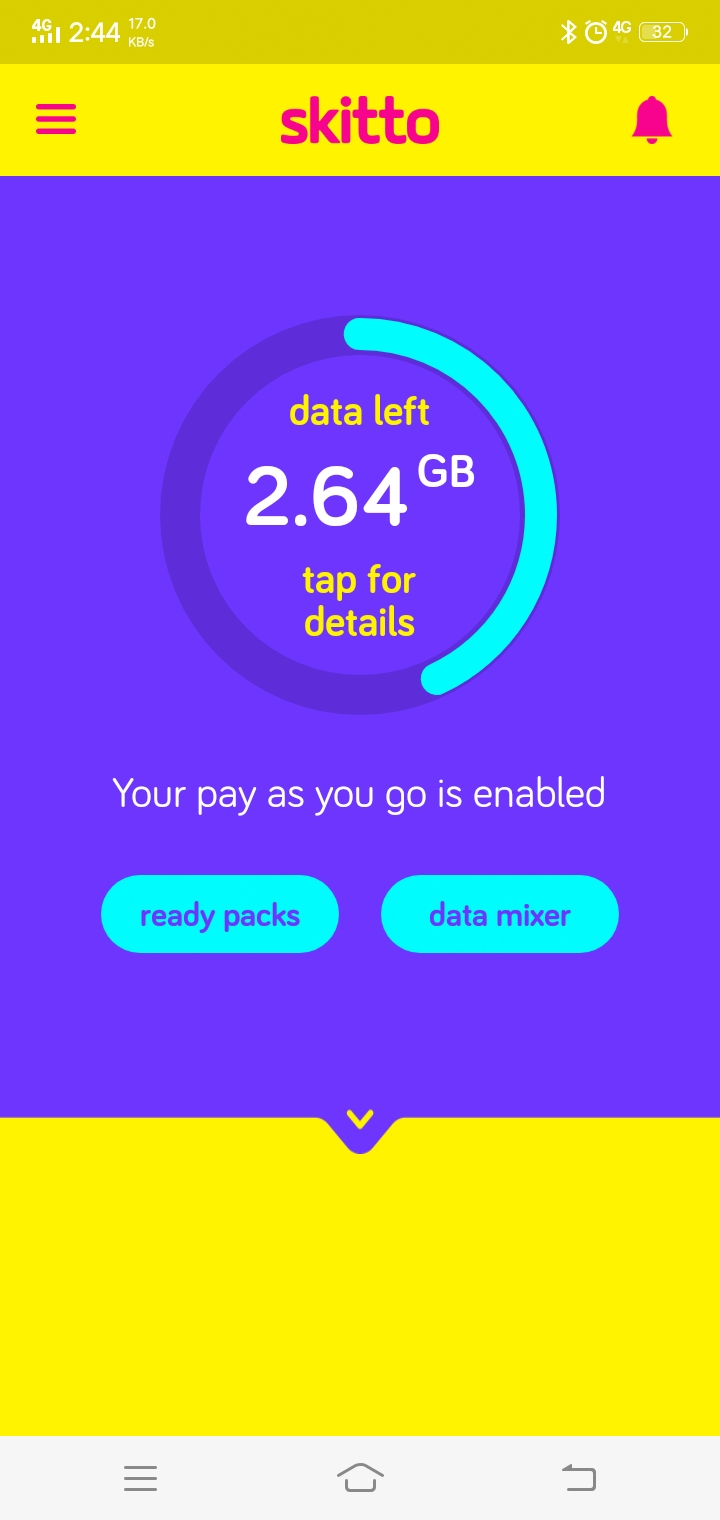Open the notifications bell
The image size is (720, 1520).
click(x=652, y=120)
